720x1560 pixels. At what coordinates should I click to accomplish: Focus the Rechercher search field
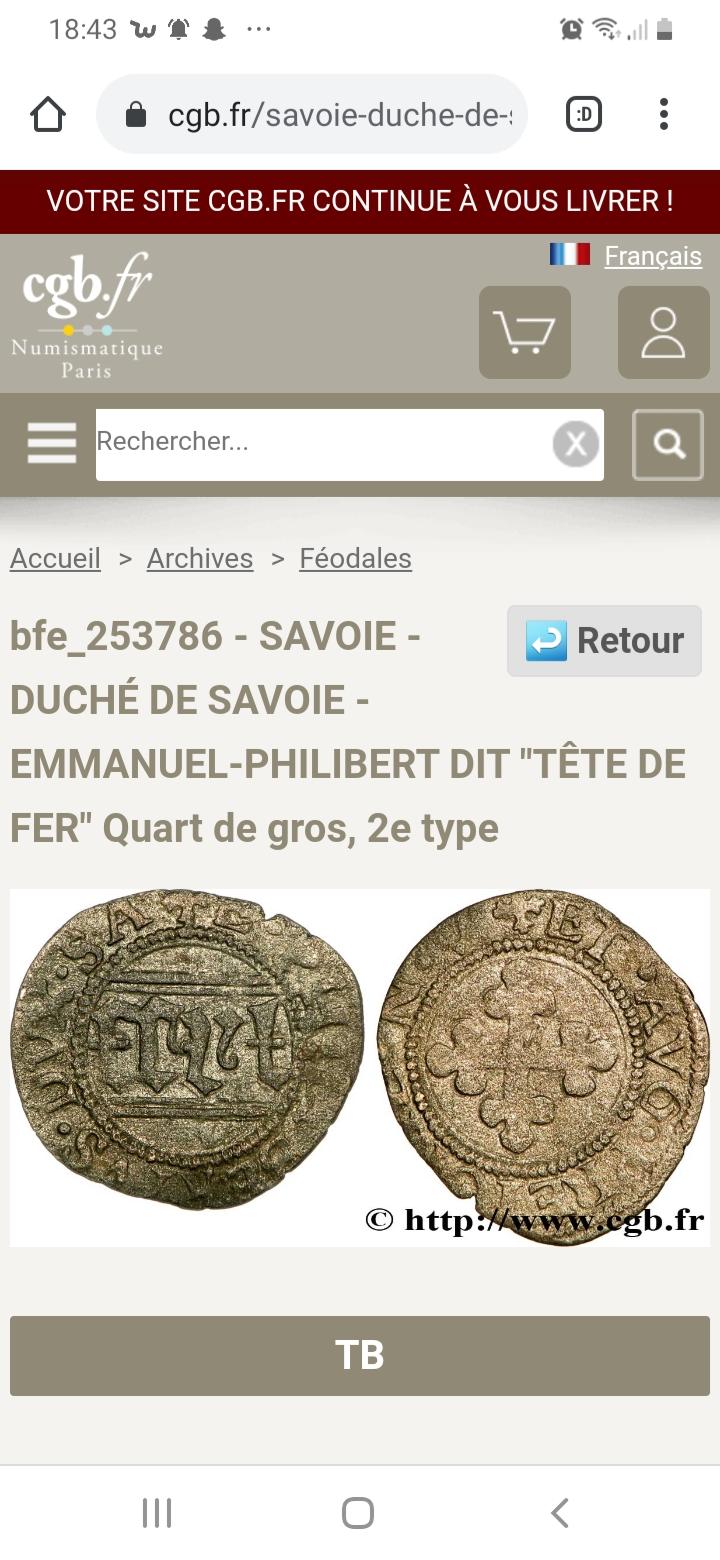[x=322, y=444]
